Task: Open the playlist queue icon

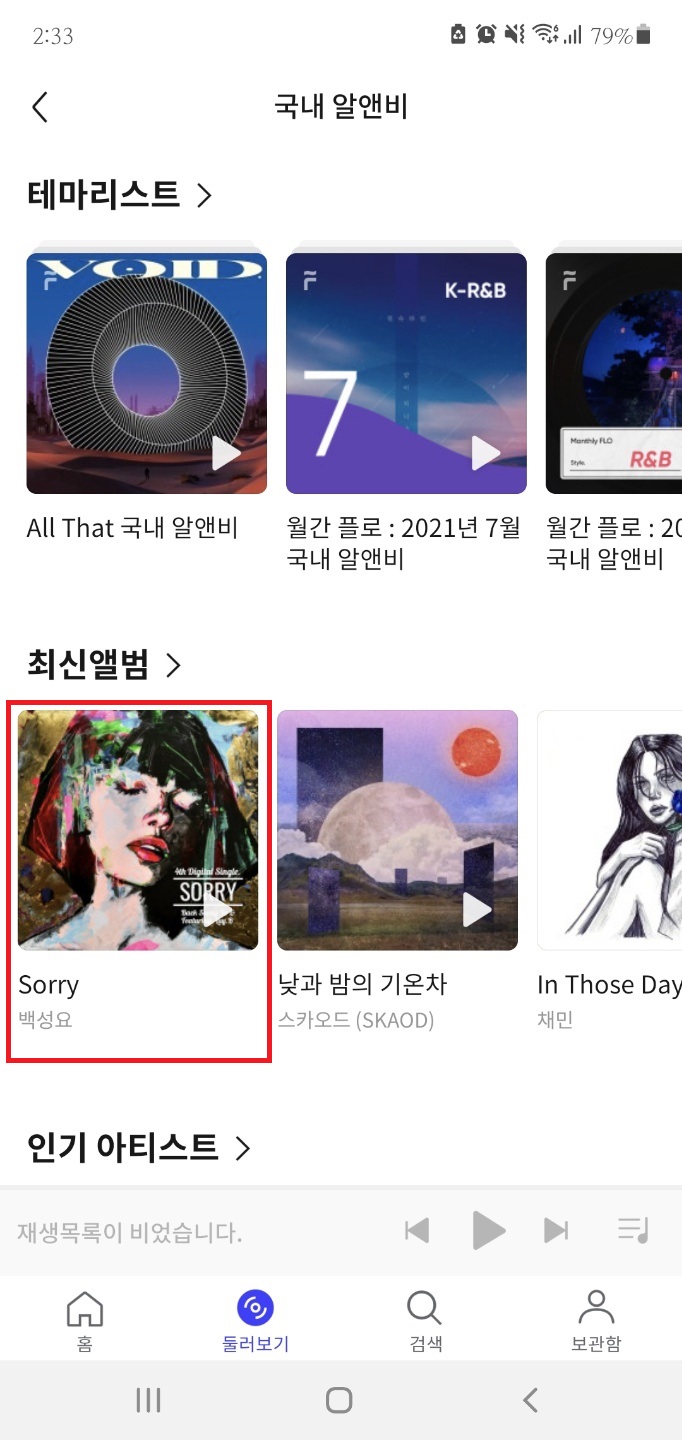Action: coord(634,1230)
